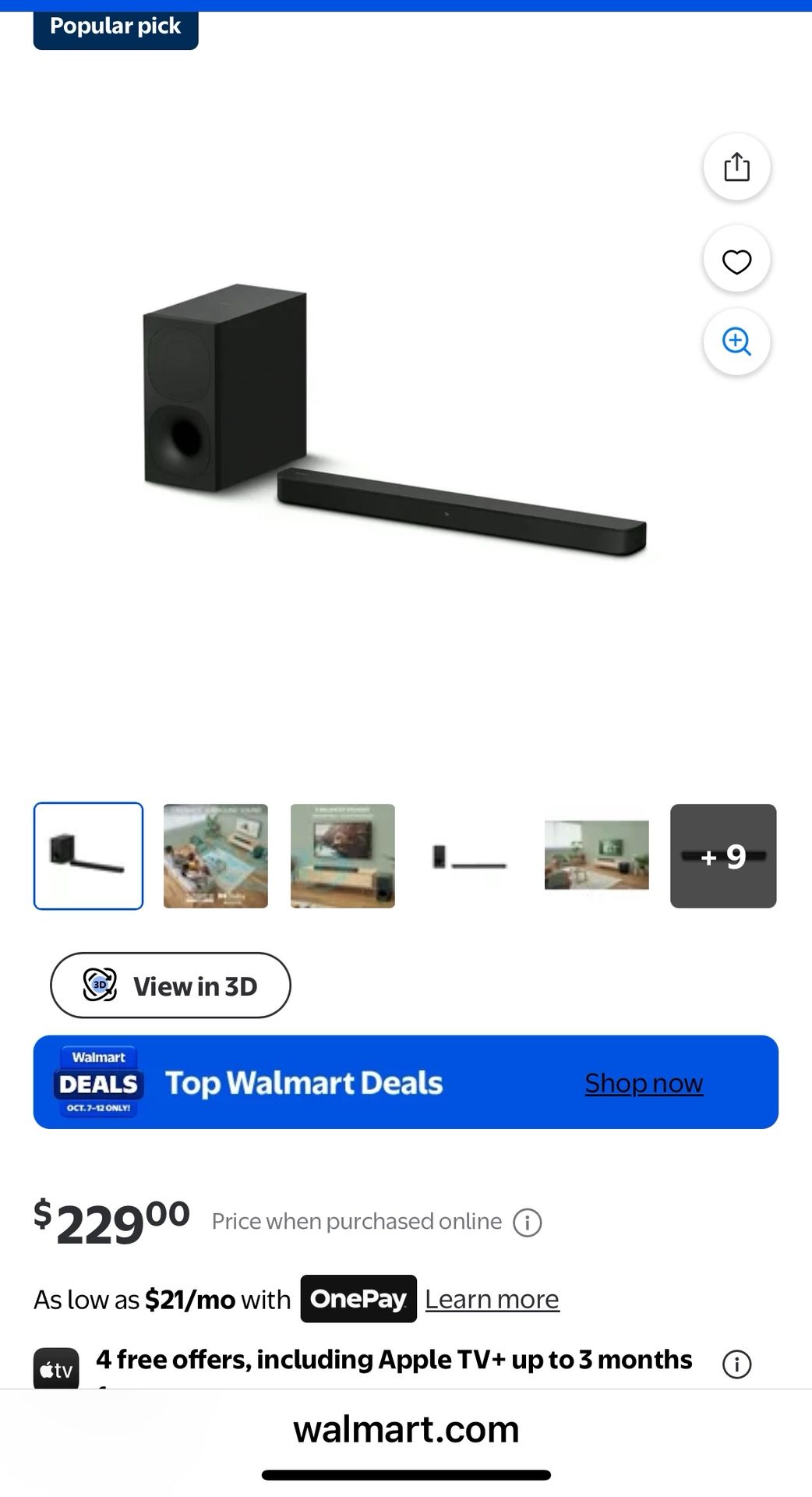Tap the walmart.com address bar
Viewport: 812px width, 1497px height.
(x=406, y=1430)
